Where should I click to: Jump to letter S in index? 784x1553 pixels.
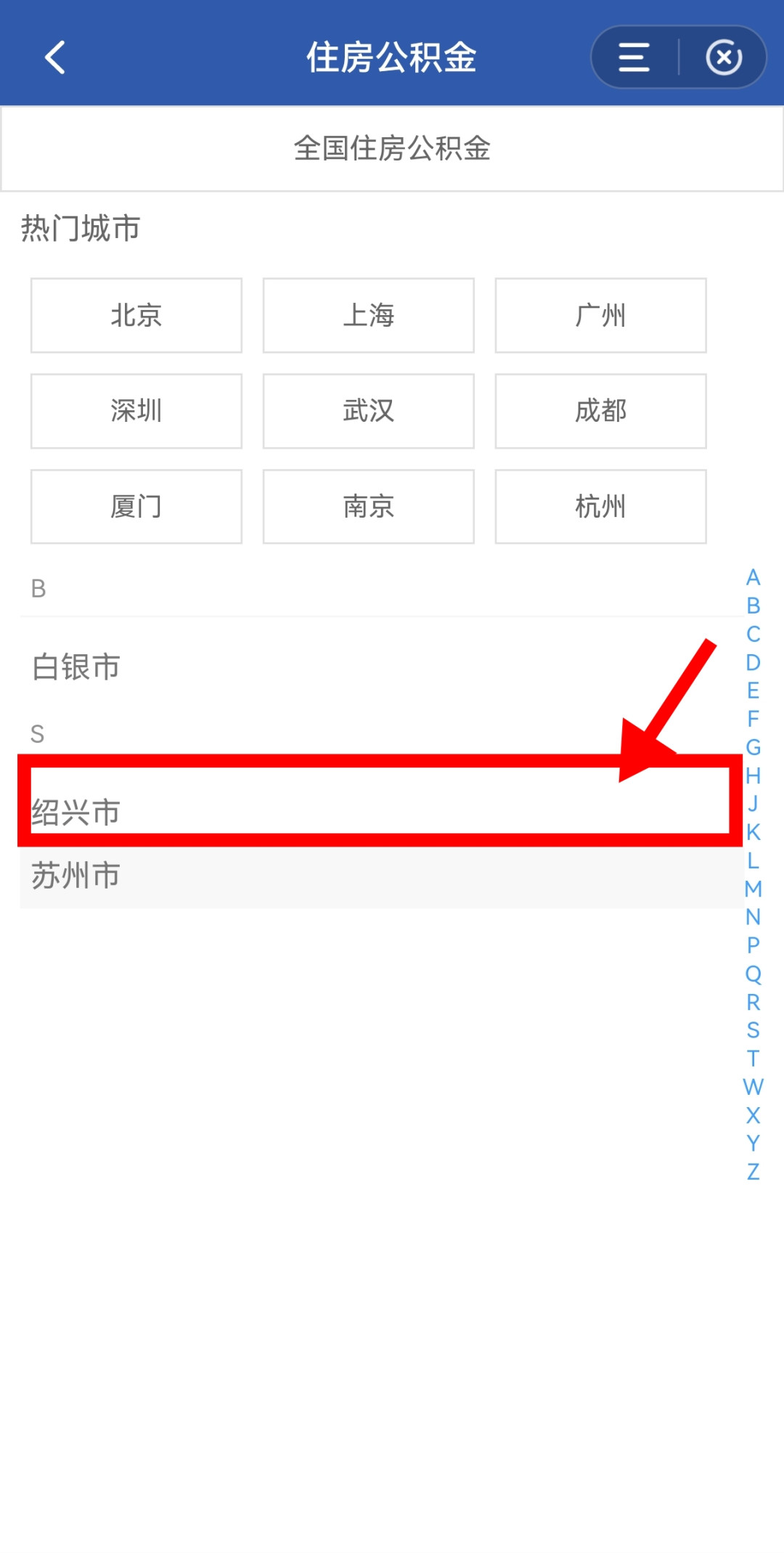tap(753, 1030)
